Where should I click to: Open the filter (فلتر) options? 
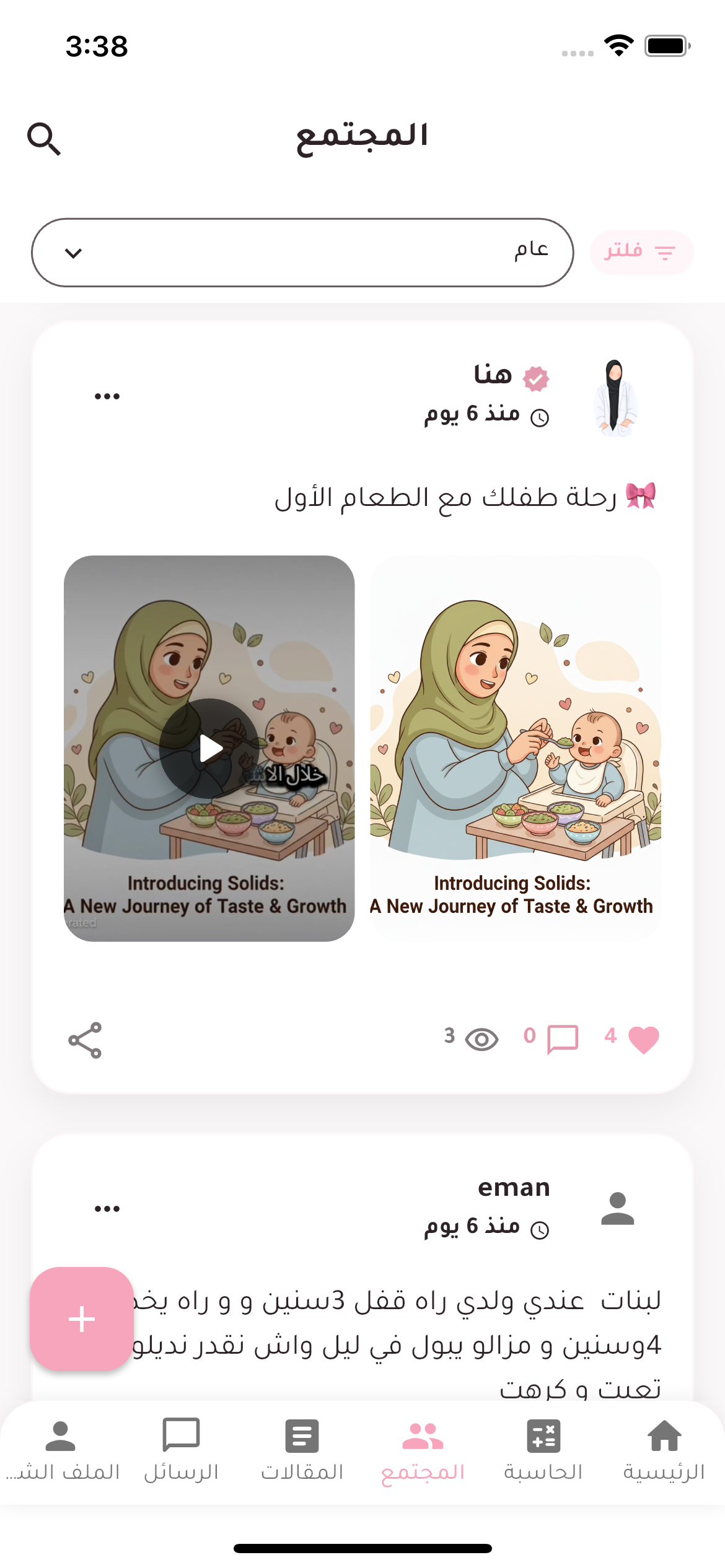click(642, 251)
